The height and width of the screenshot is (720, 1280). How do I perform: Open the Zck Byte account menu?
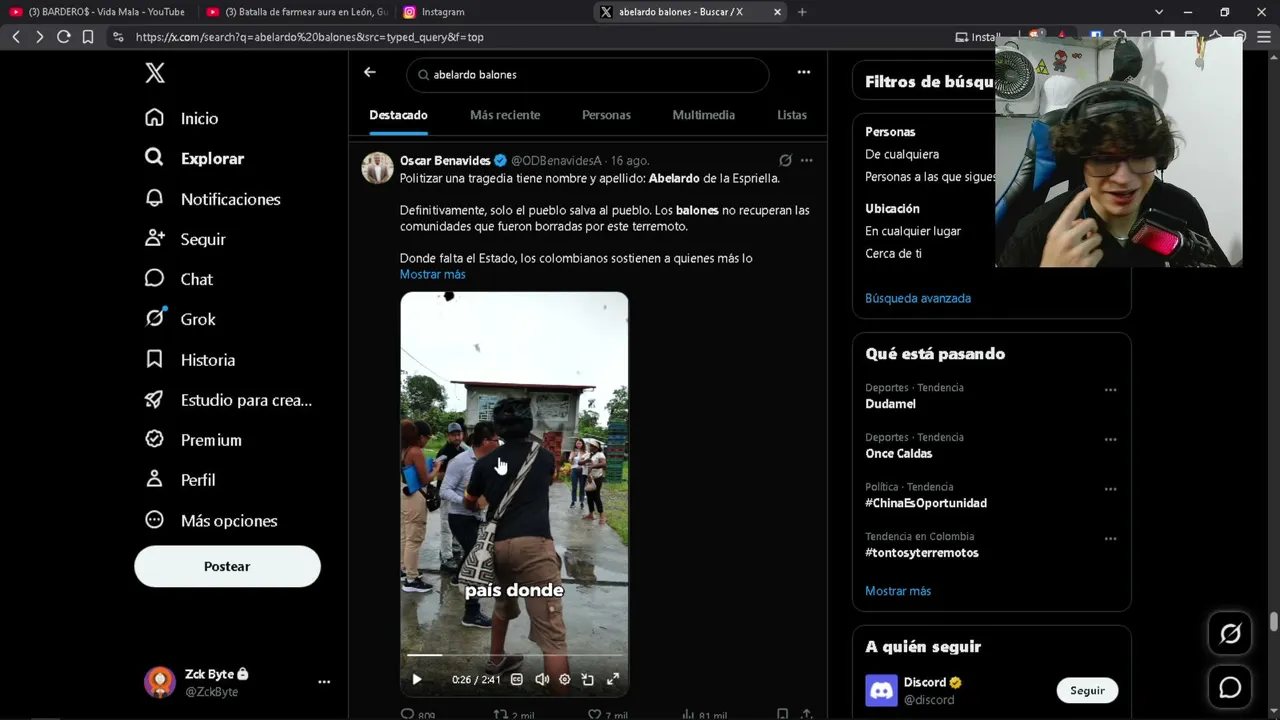[x=324, y=682]
